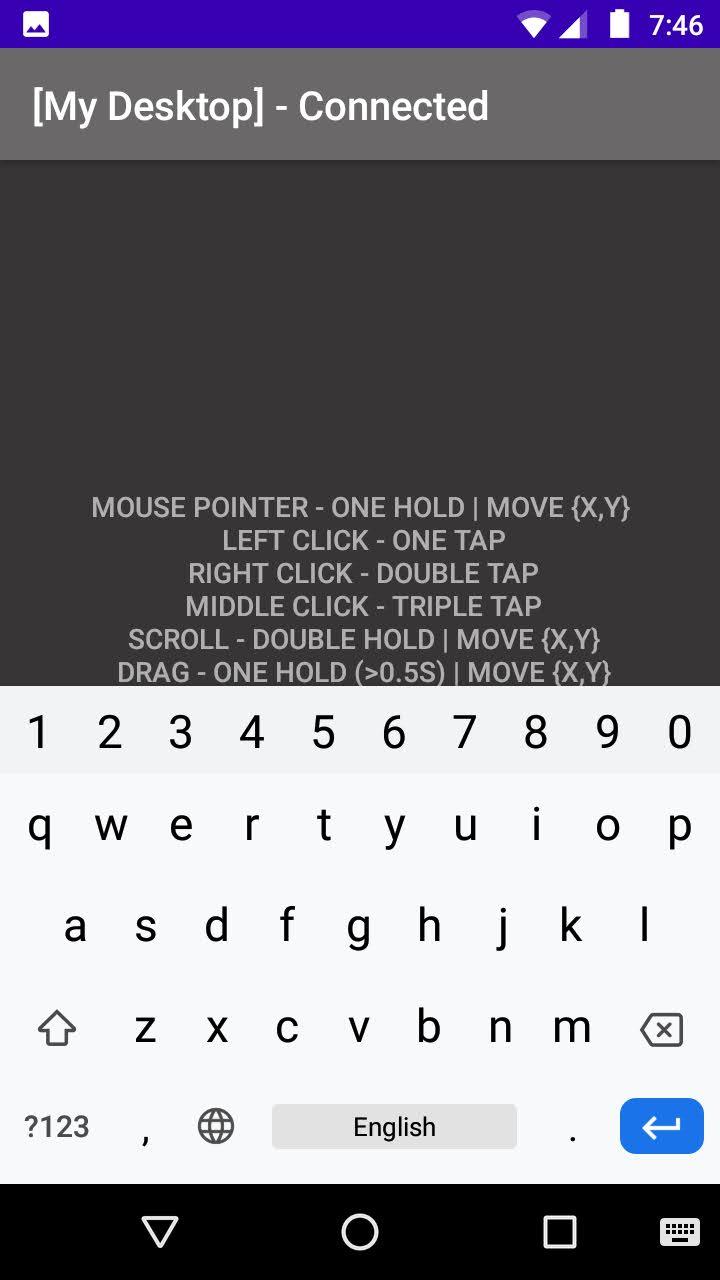720x1280 pixels.
Task: Tap the globe key to change language
Action: pos(216,1127)
